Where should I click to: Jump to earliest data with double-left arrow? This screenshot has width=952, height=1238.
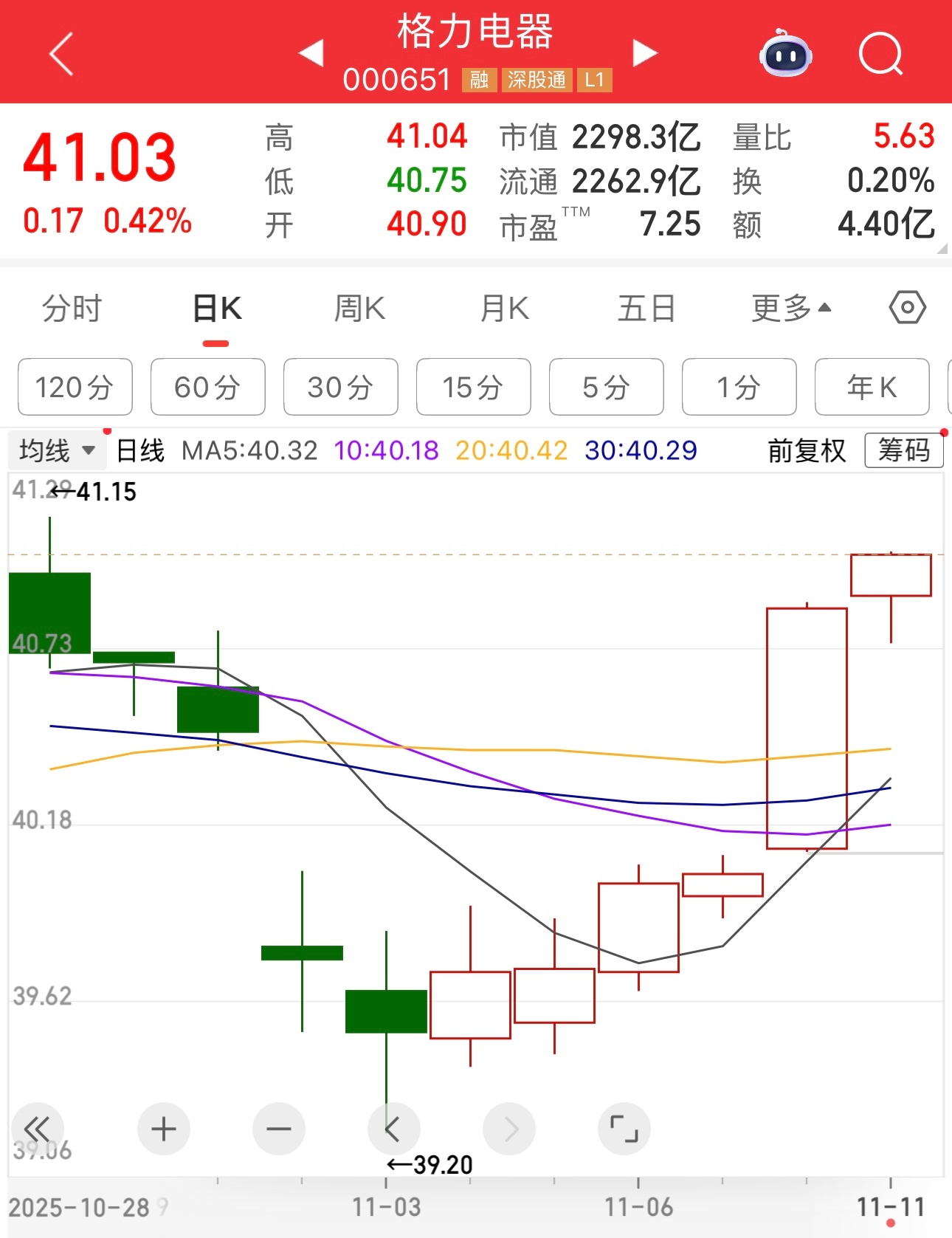[x=38, y=1129]
